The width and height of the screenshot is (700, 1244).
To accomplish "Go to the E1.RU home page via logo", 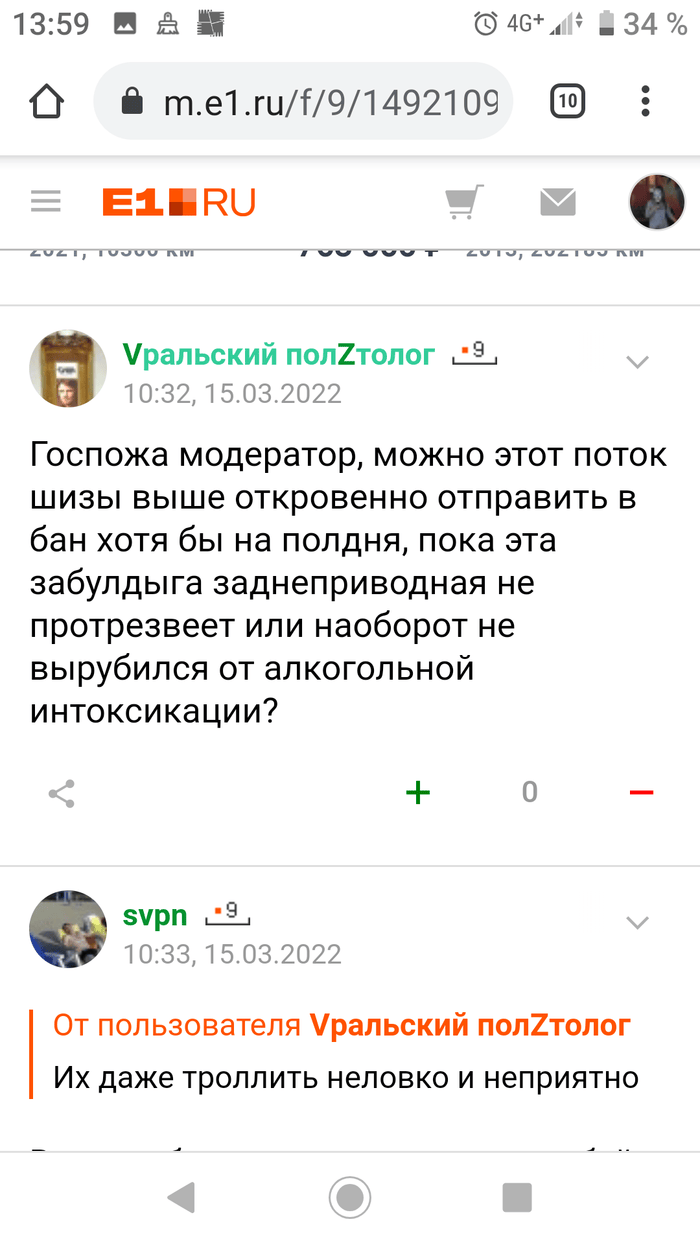I will click(179, 202).
